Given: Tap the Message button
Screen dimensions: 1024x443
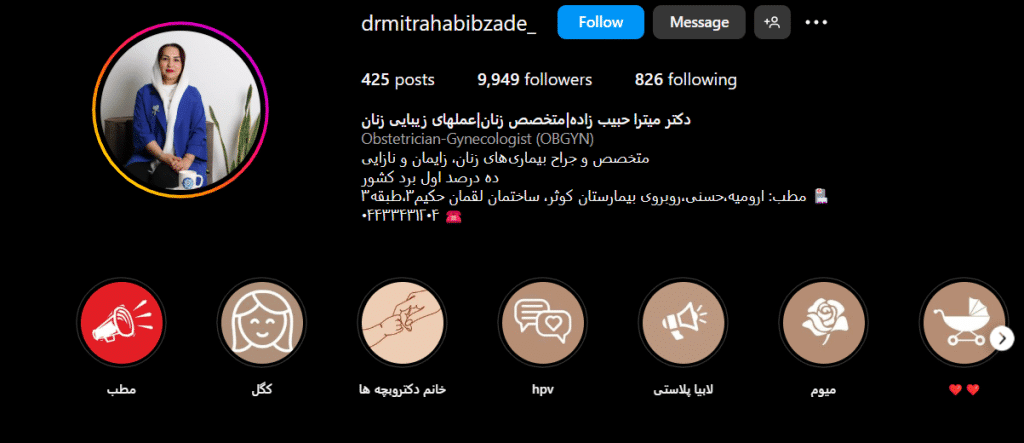Looking at the screenshot, I should (x=699, y=22).
